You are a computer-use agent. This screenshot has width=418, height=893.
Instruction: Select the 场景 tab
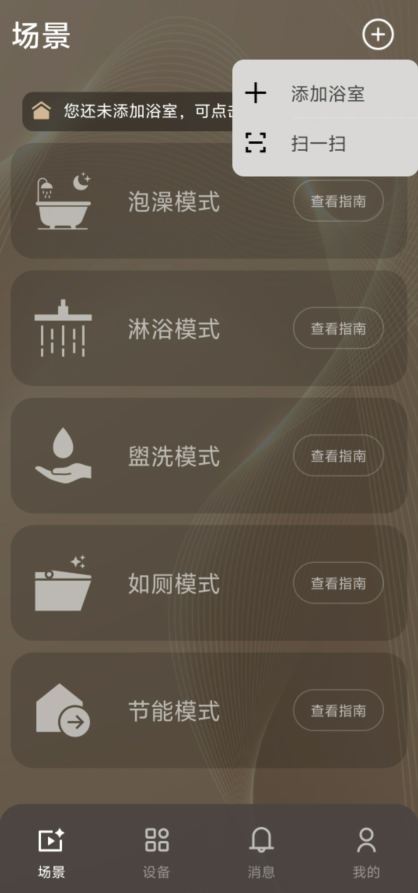click(x=51, y=853)
